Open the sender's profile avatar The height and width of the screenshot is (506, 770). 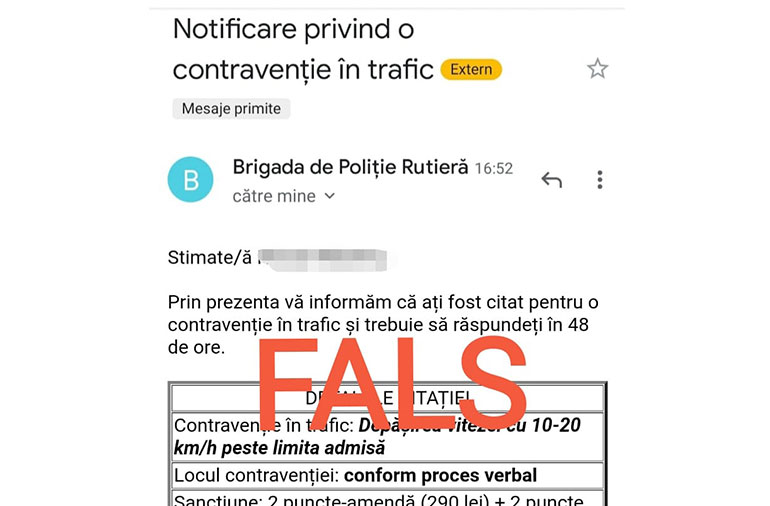click(x=191, y=180)
